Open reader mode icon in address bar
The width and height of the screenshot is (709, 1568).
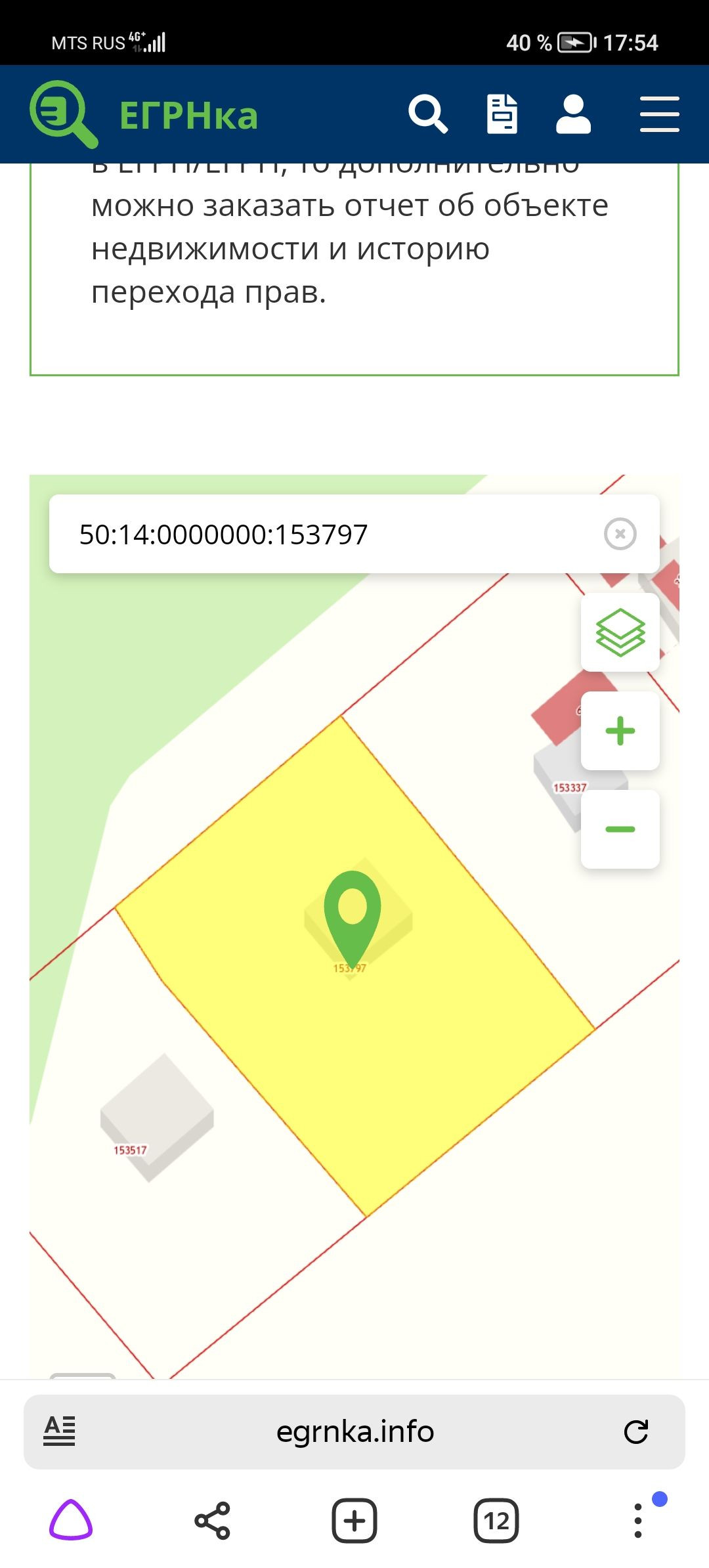click(59, 1431)
